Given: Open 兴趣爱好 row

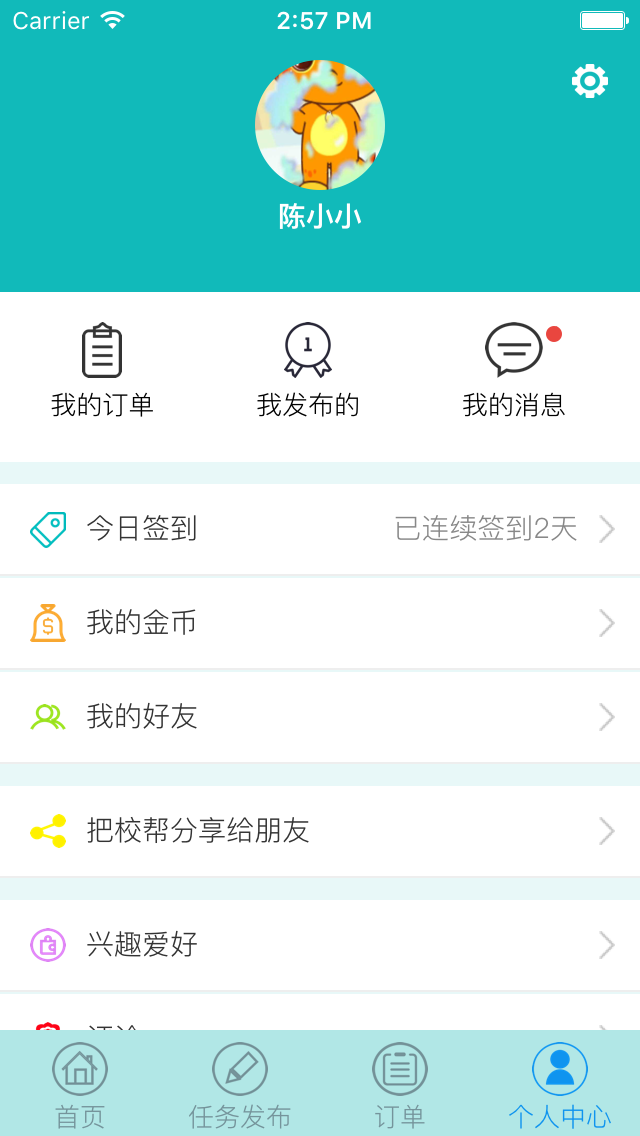Looking at the screenshot, I should (320, 945).
